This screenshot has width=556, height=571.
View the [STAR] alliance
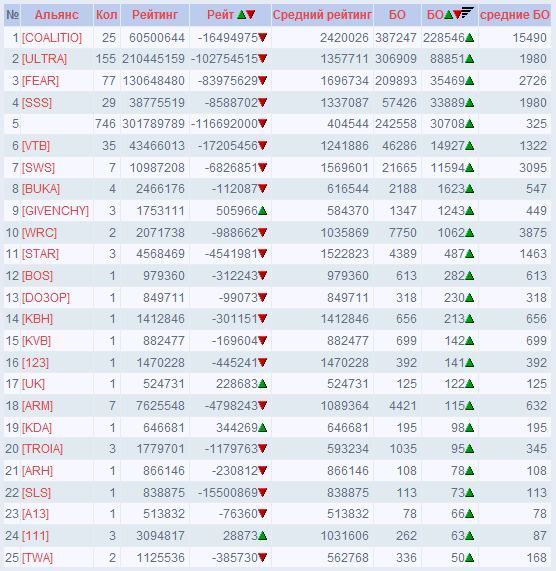click(40, 253)
